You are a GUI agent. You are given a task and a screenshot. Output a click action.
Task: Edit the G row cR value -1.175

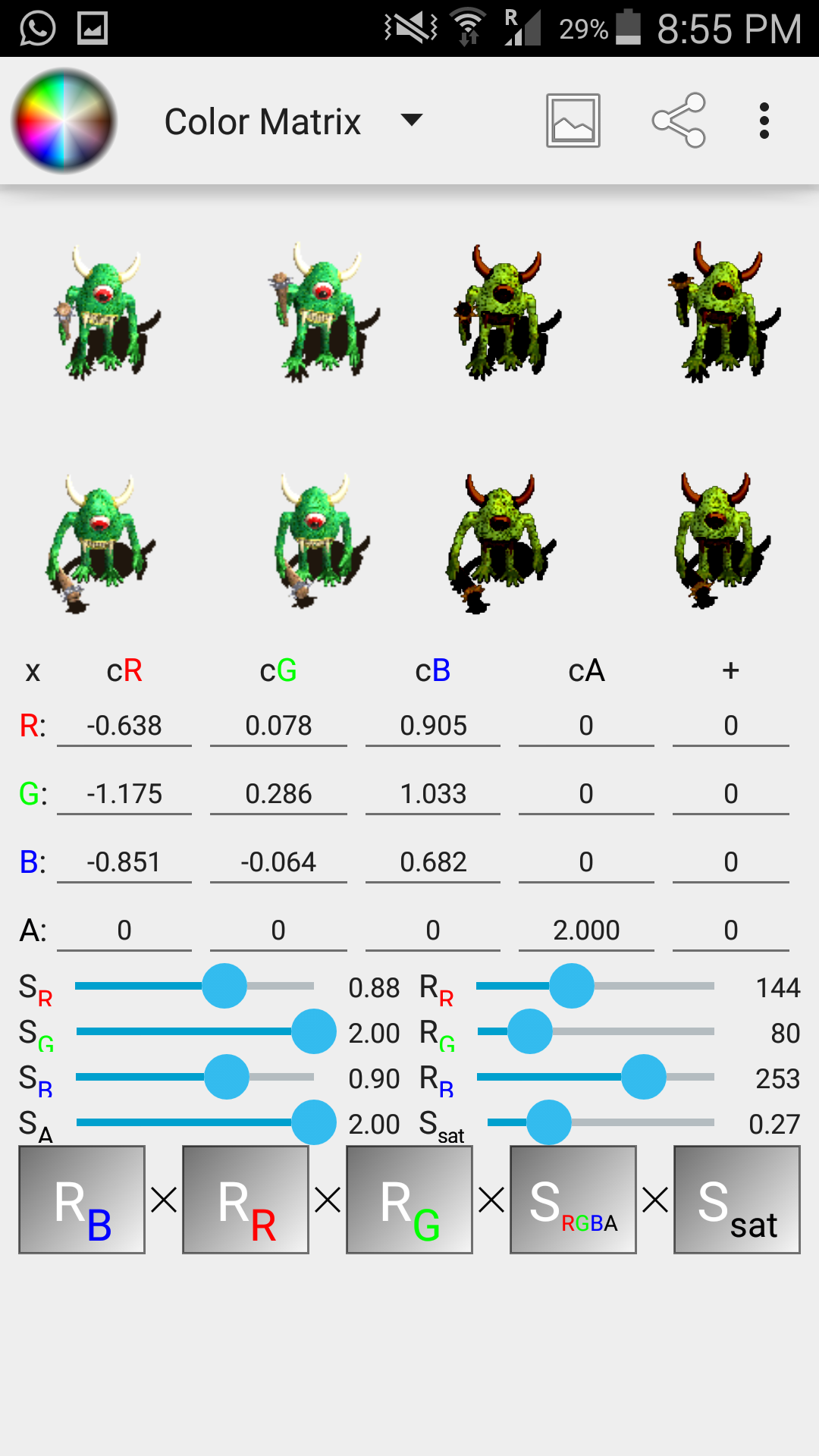(124, 794)
